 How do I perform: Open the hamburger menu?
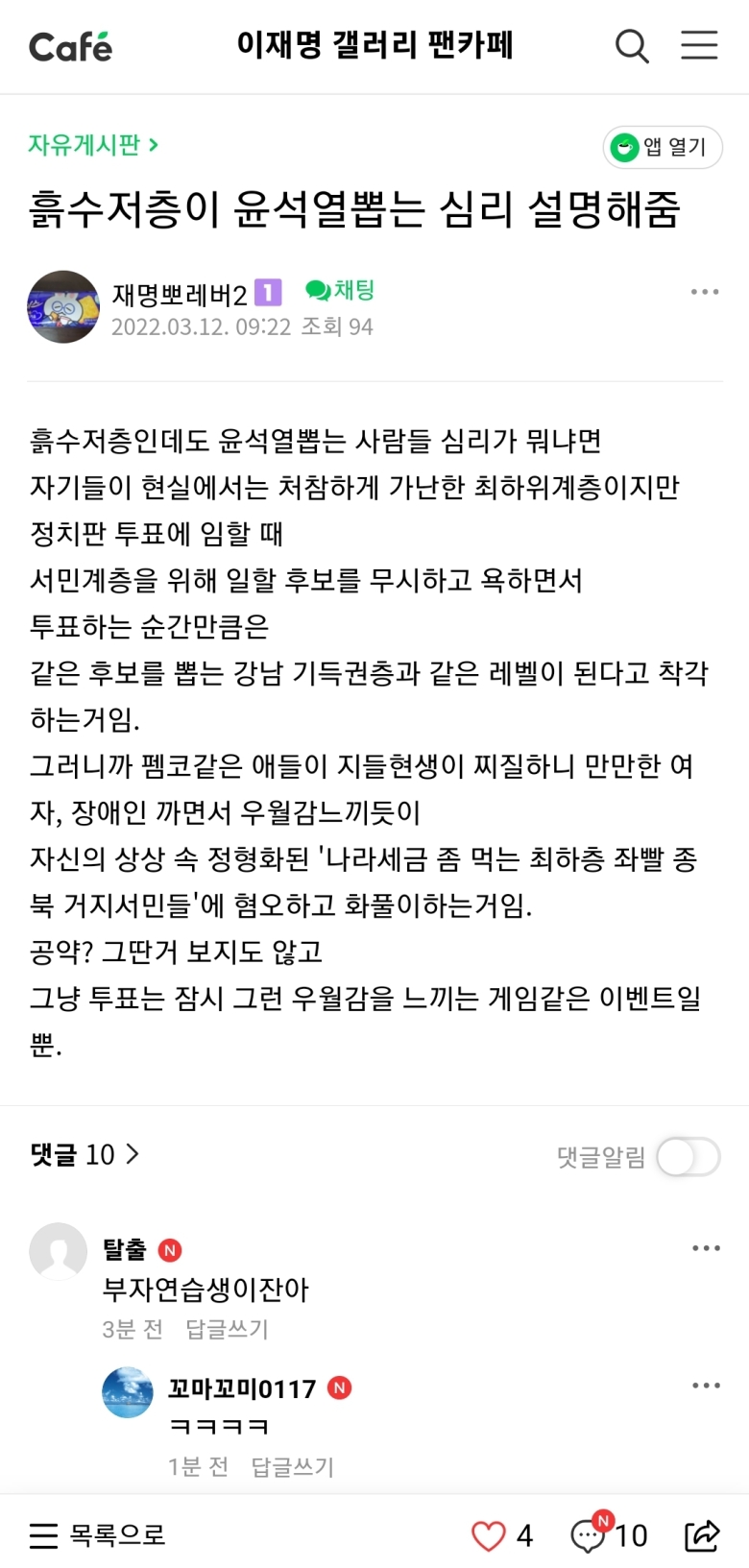pos(699,45)
